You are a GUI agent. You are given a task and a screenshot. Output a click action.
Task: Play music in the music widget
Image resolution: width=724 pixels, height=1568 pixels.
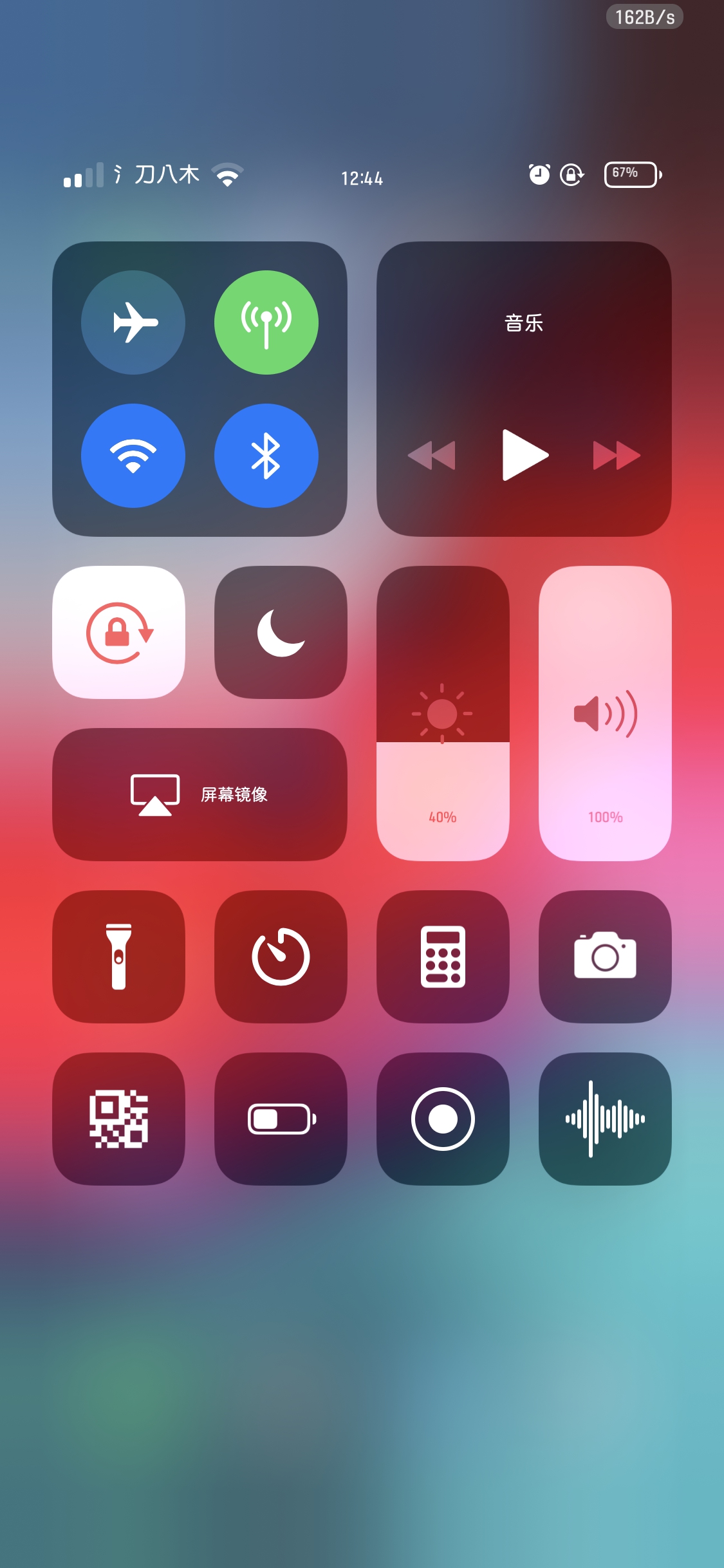(524, 455)
